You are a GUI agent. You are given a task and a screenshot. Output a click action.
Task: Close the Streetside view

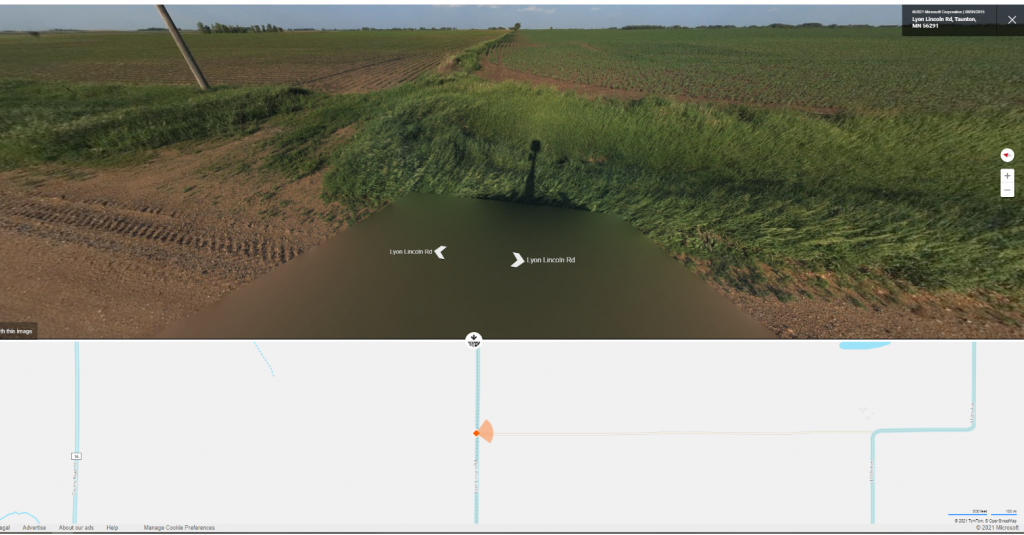click(1012, 19)
